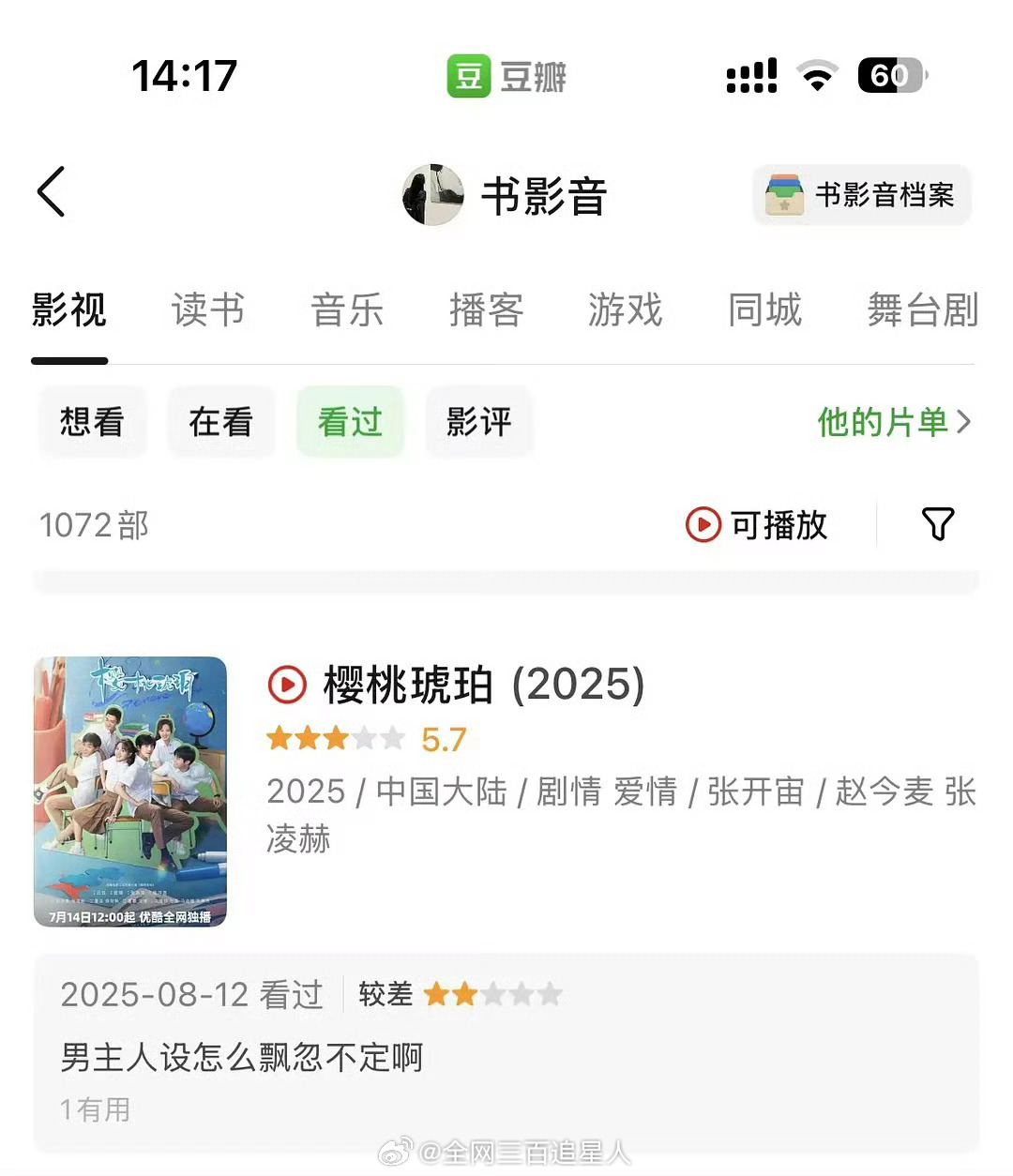Go back using the top-left arrow
The height and width of the screenshot is (1176, 1013).
tap(52, 192)
